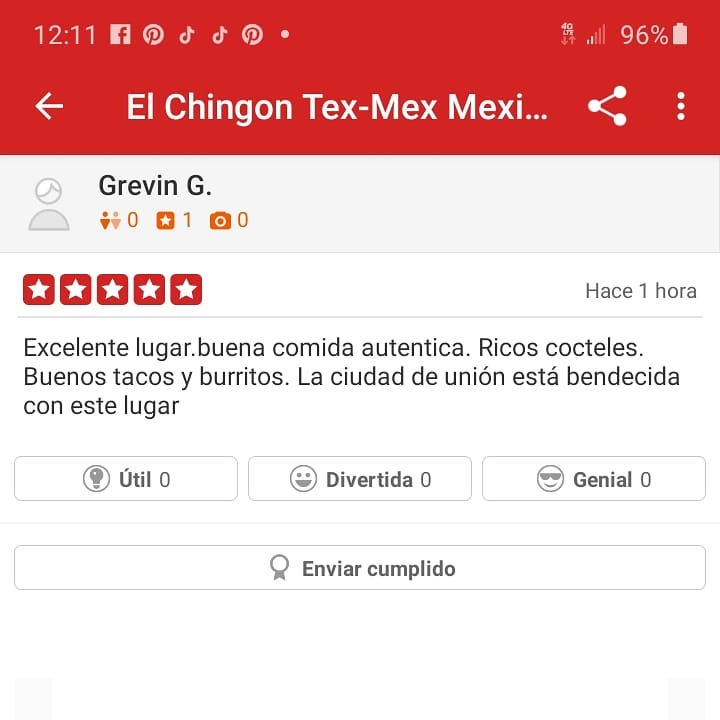Viewport: 720px width, 720px height.
Task: Rate the review as Genial
Action: (594, 479)
